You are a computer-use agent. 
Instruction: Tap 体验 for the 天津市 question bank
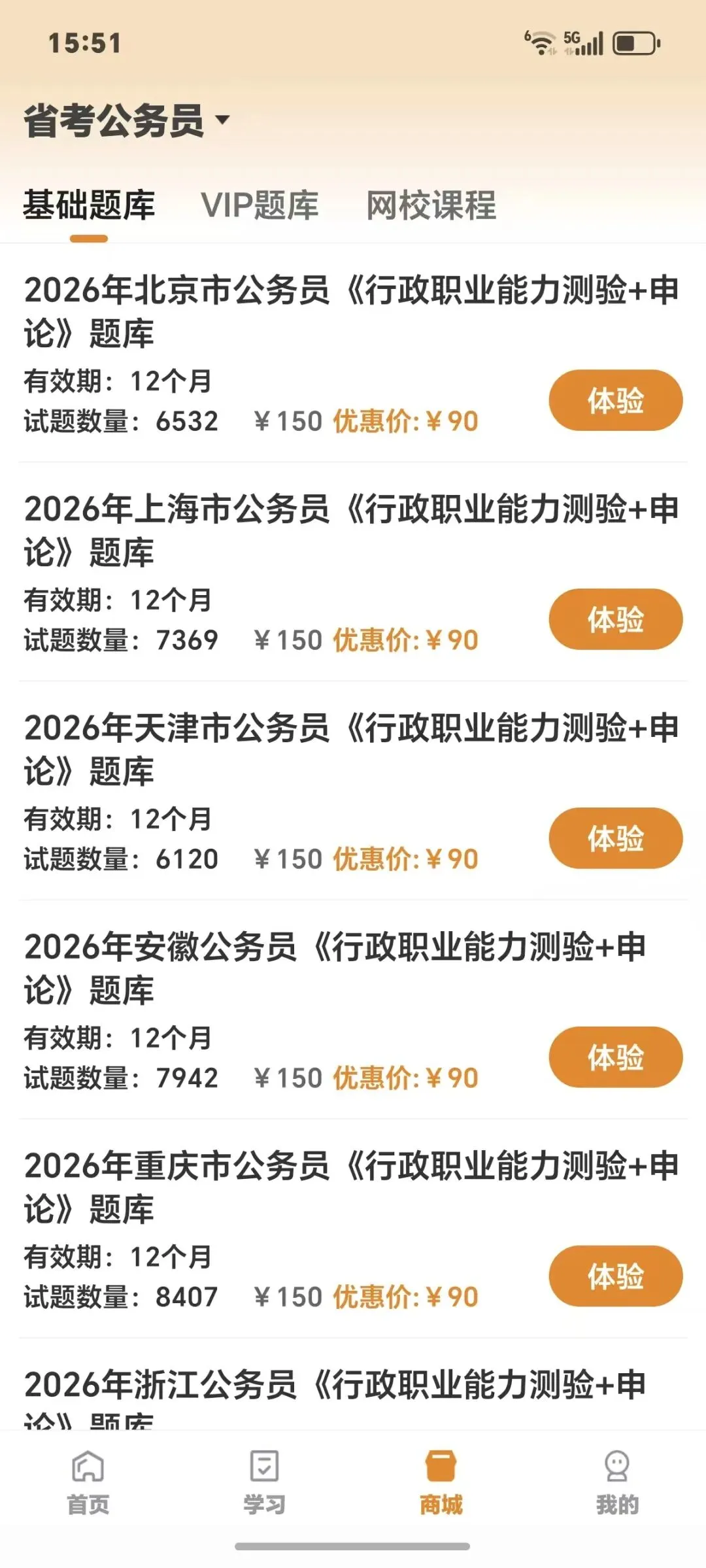pos(615,838)
